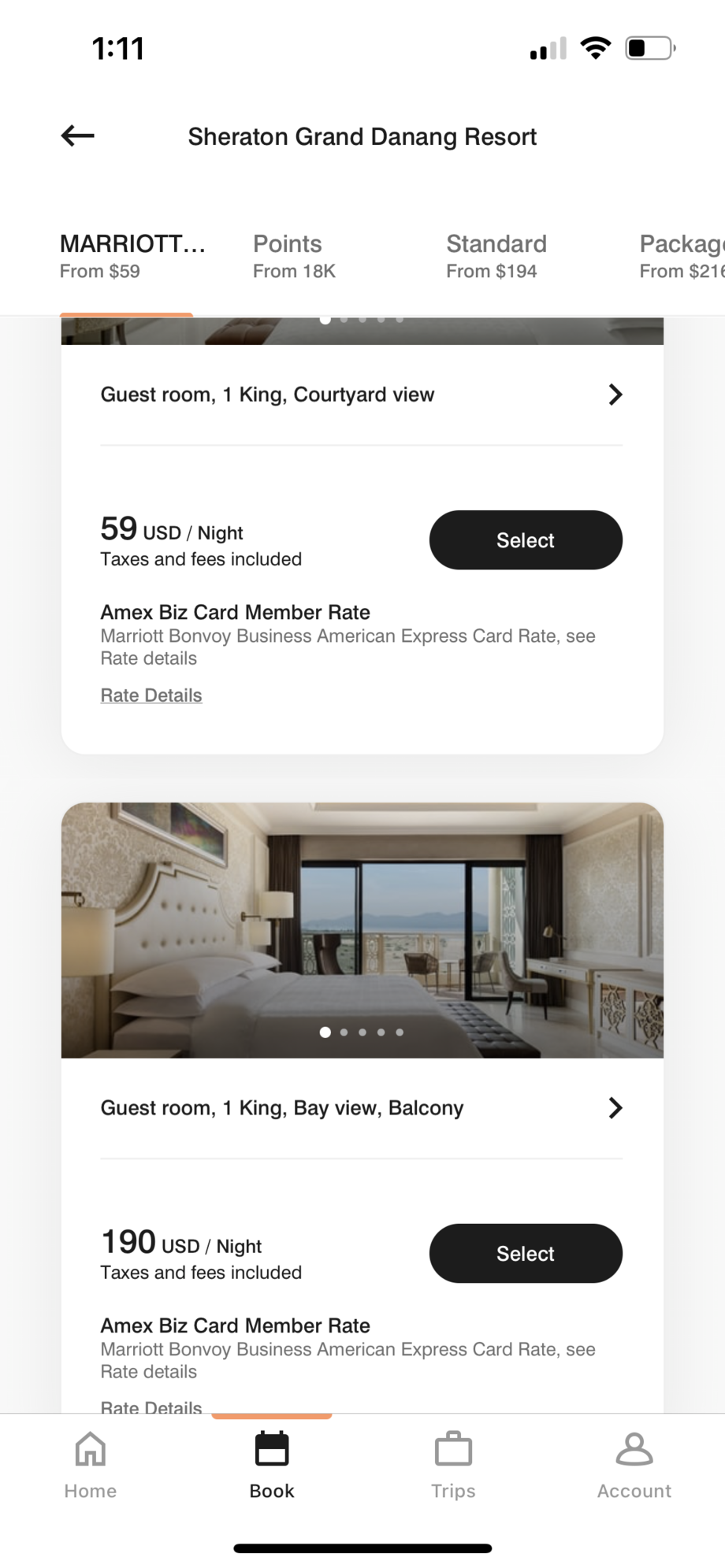Open Rate Details for the Courtyard view room
725x1568 pixels.
tap(151, 695)
